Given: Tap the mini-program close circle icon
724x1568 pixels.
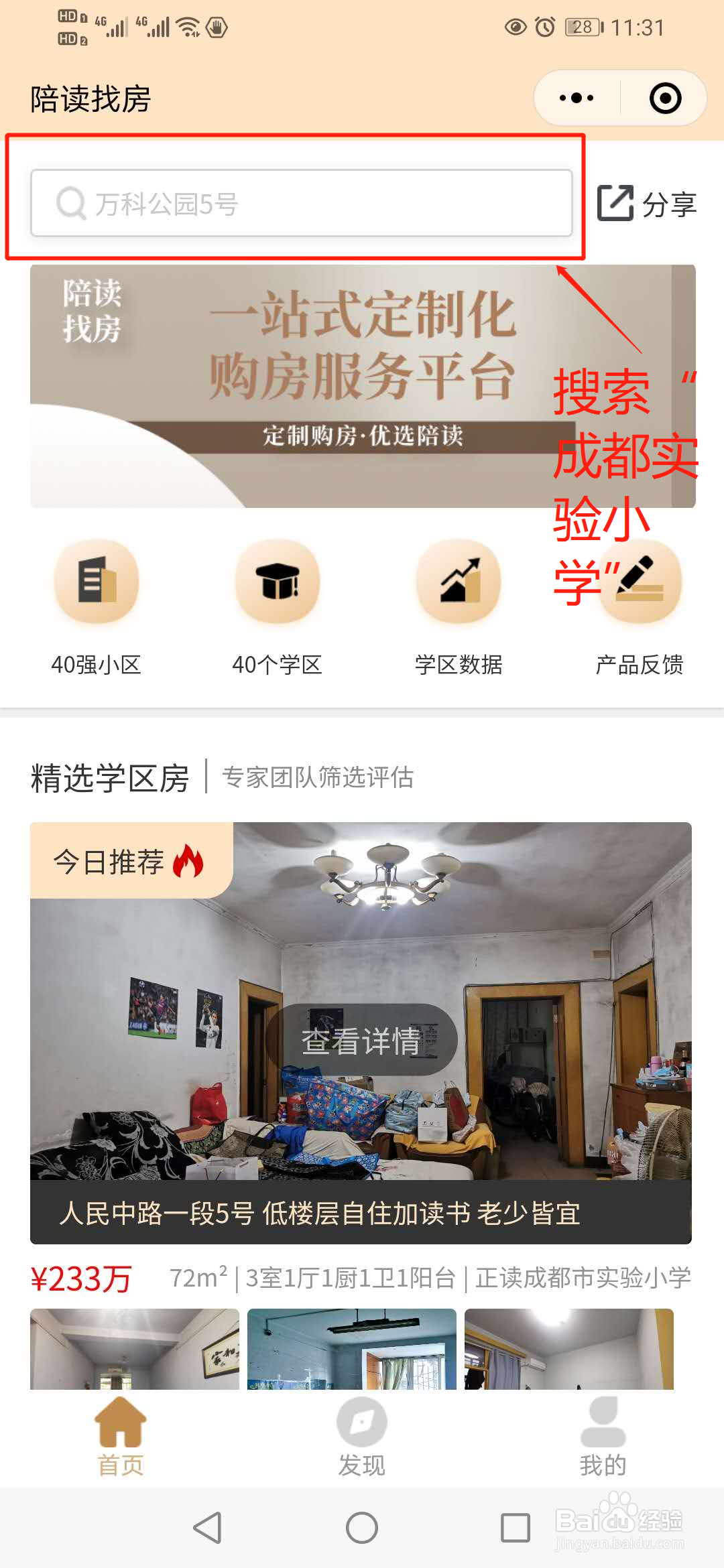Looking at the screenshot, I should (665, 98).
